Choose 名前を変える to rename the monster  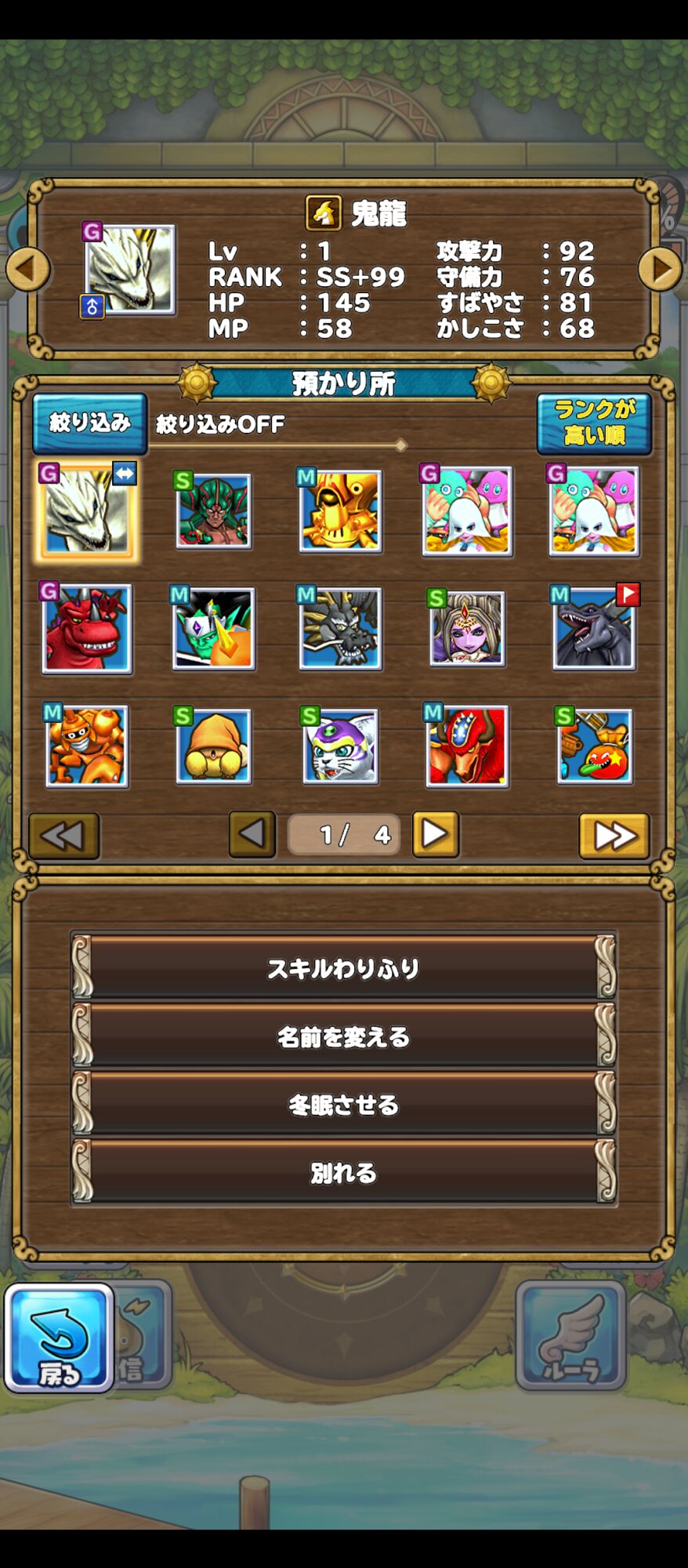coord(343,1036)
